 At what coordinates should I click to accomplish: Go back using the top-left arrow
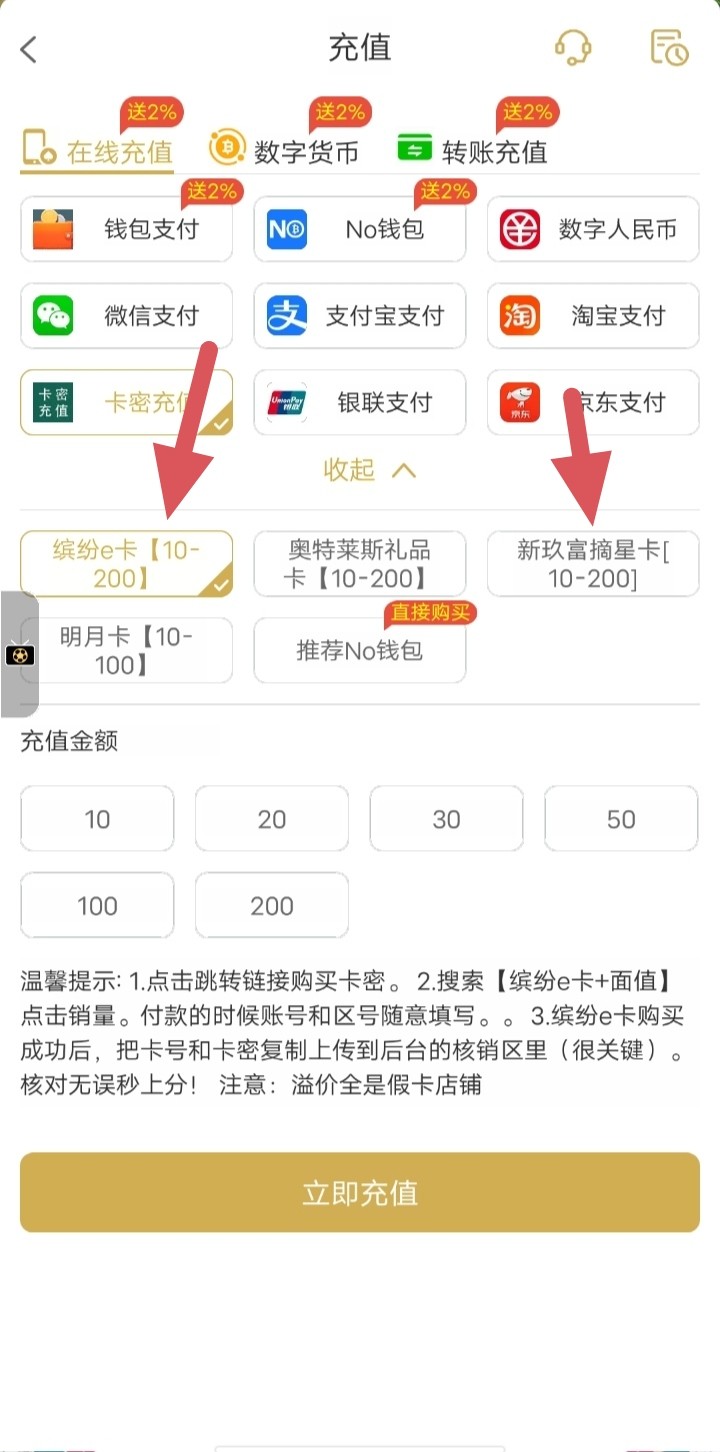point(28,49)
